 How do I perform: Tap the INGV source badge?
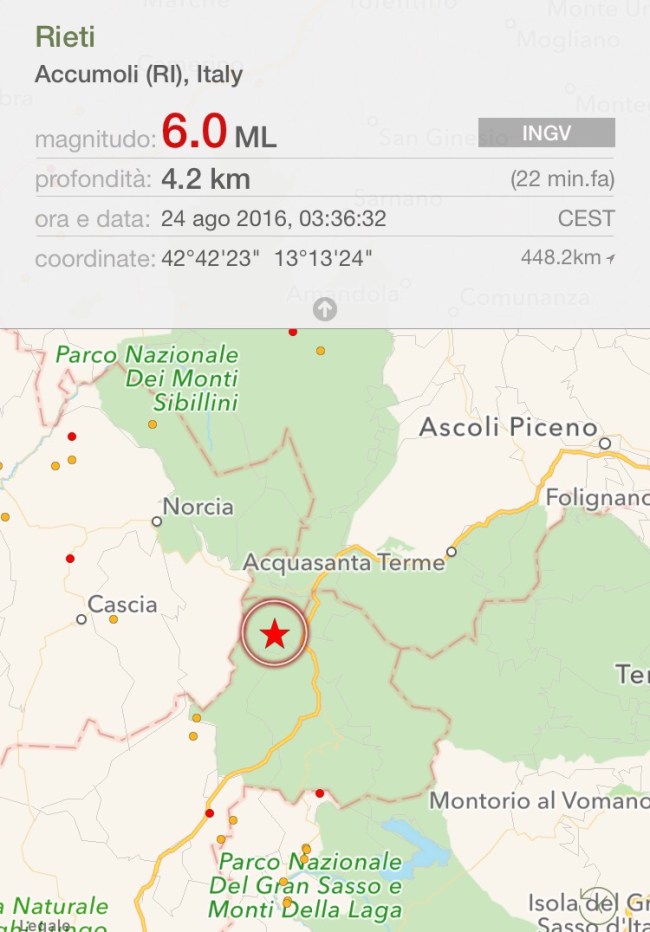[x=546, y=132]
